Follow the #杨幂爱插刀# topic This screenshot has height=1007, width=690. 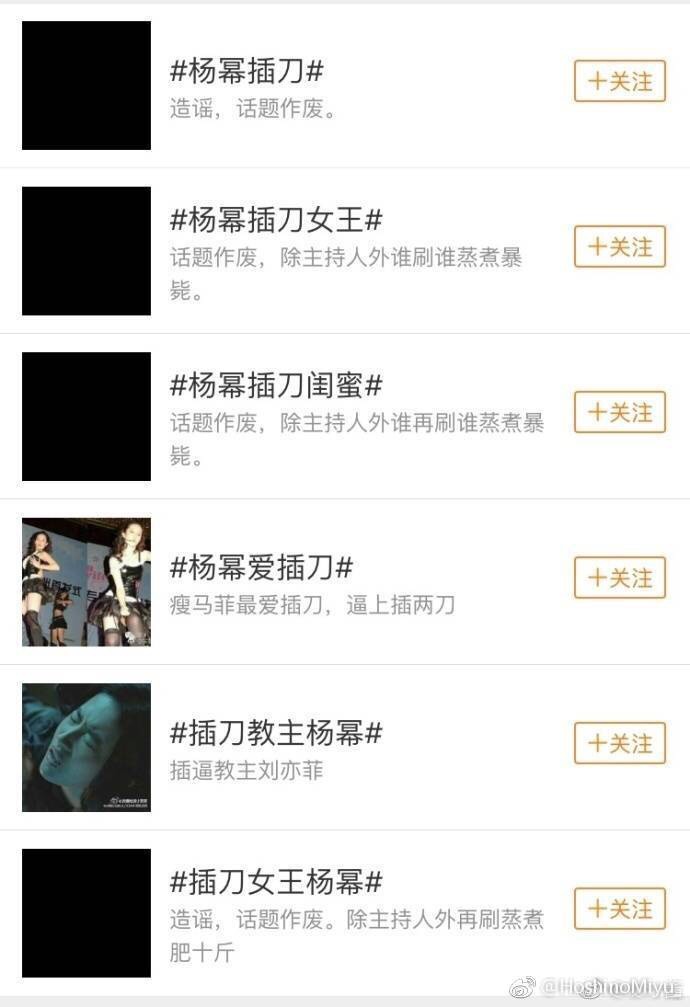pyautogui.click(x=619, y=578)
